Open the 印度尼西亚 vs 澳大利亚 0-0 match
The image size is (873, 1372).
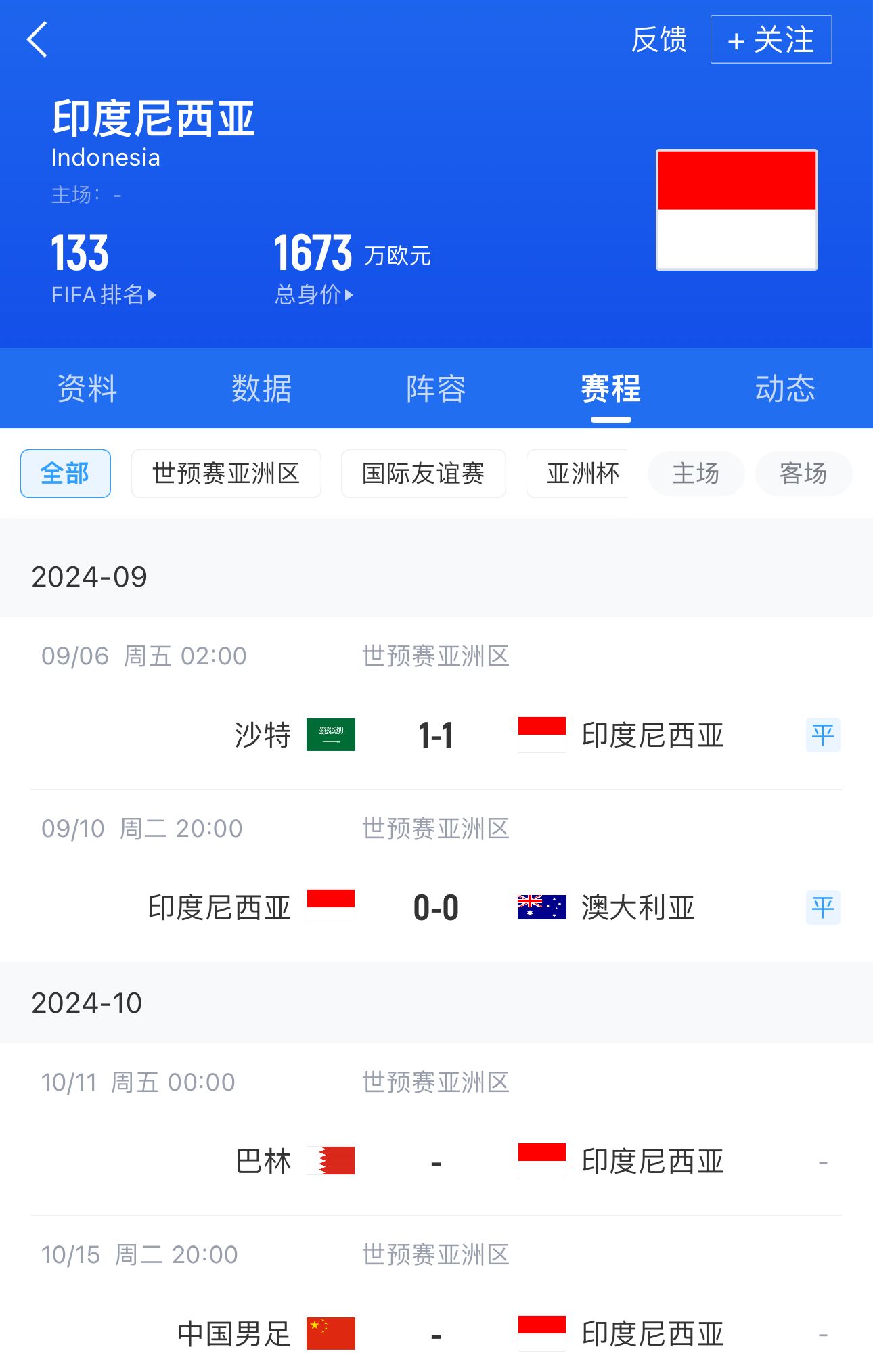[436, 907]
